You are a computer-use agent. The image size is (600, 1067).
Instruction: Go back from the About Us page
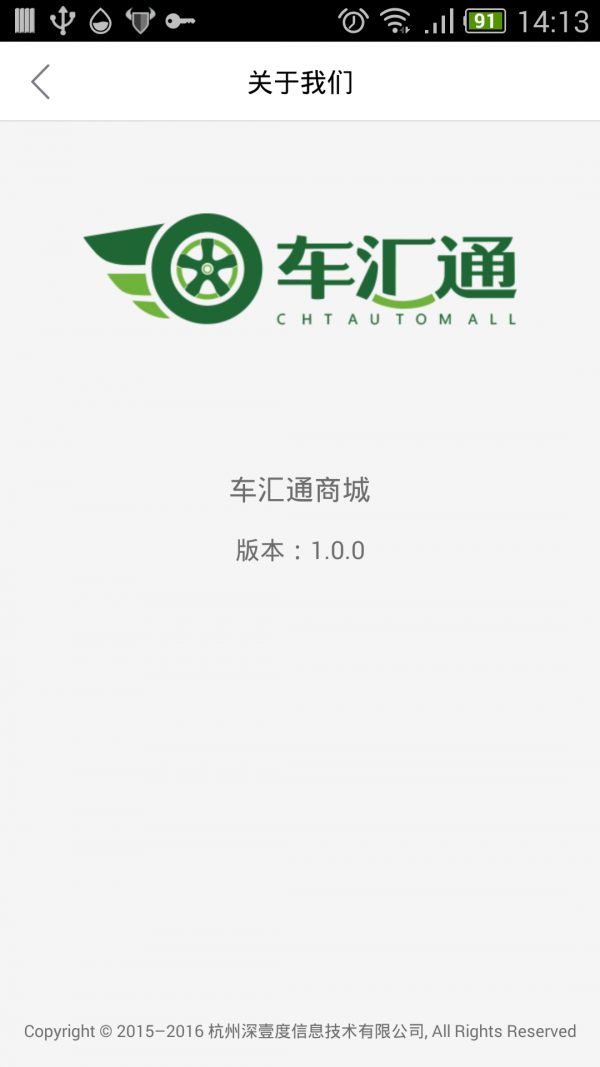40,82
